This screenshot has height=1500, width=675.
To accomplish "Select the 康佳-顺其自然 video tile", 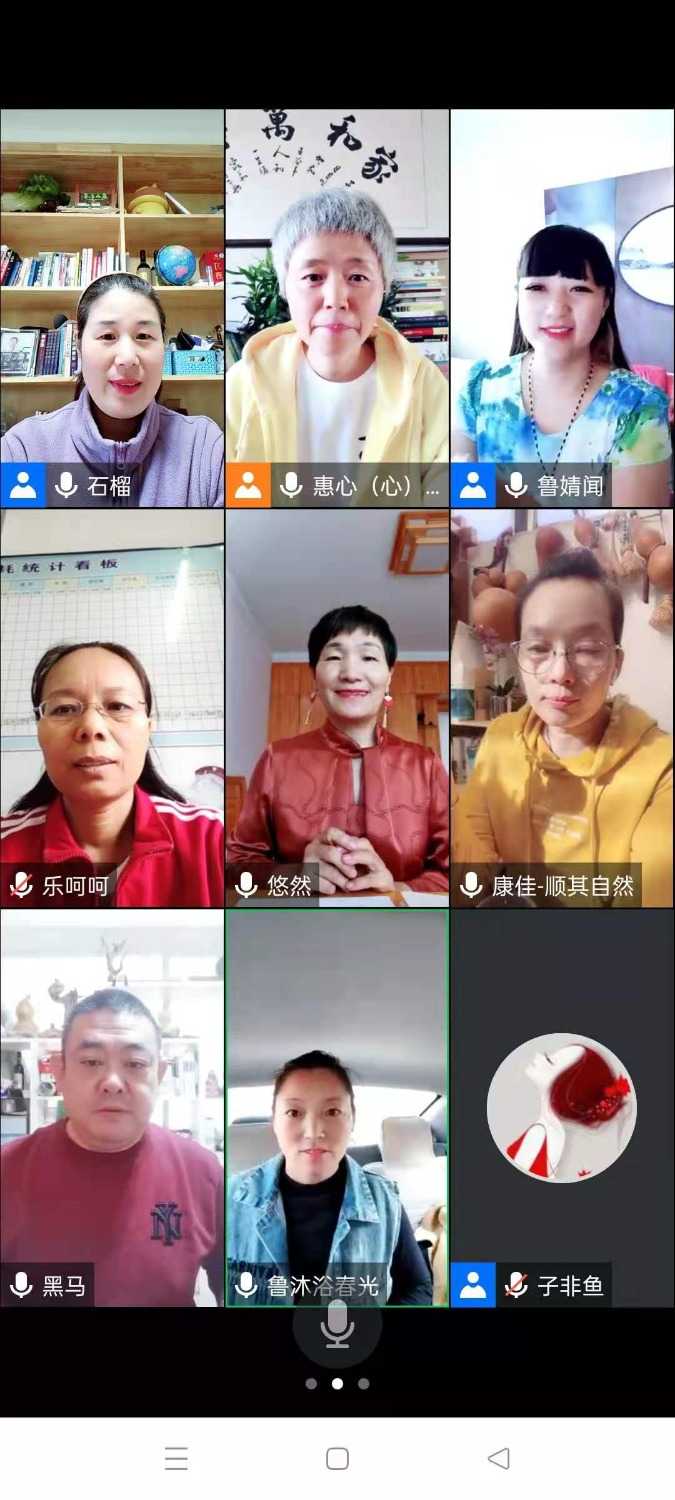I will pyautogui.click(x=562, y=707).
